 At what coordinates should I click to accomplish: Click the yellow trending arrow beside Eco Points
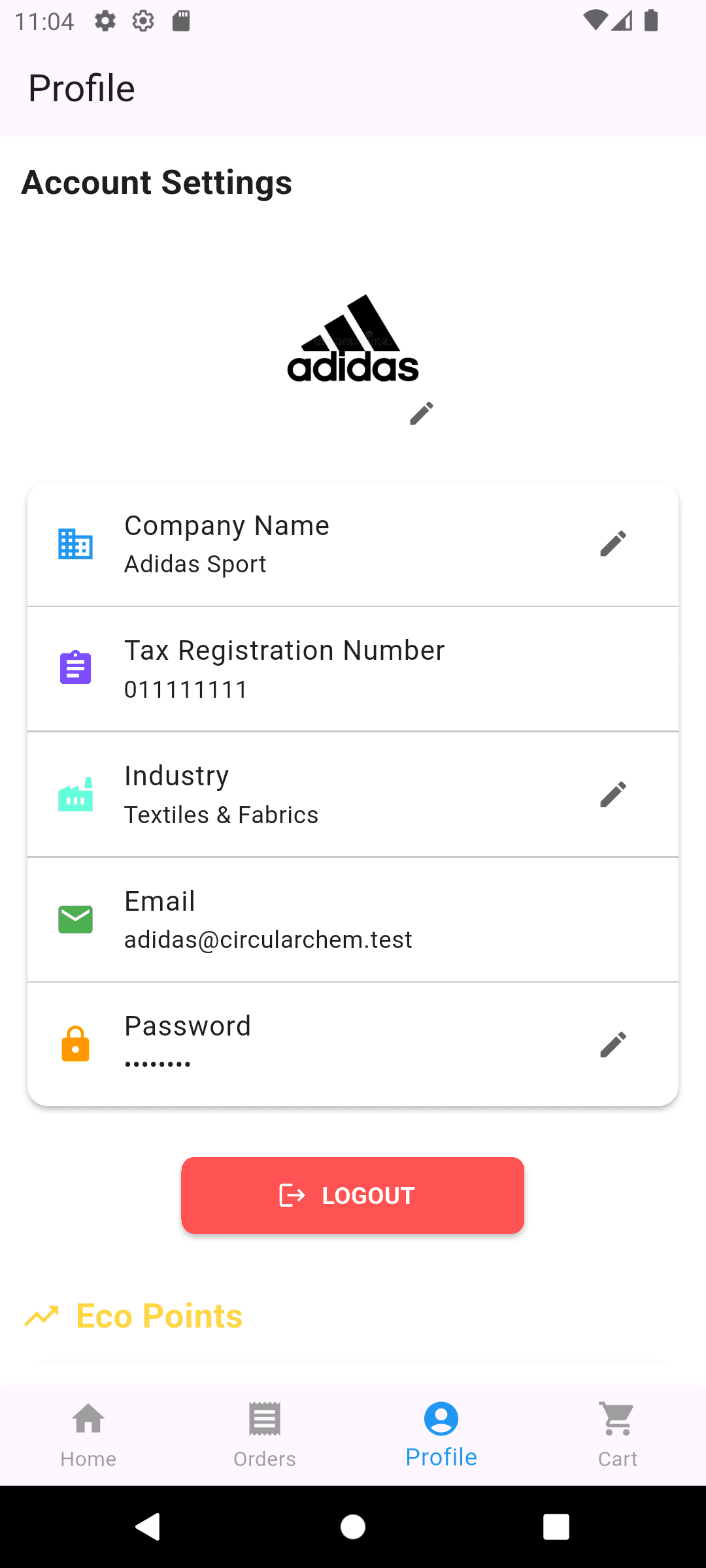(x=43, y=1315)
